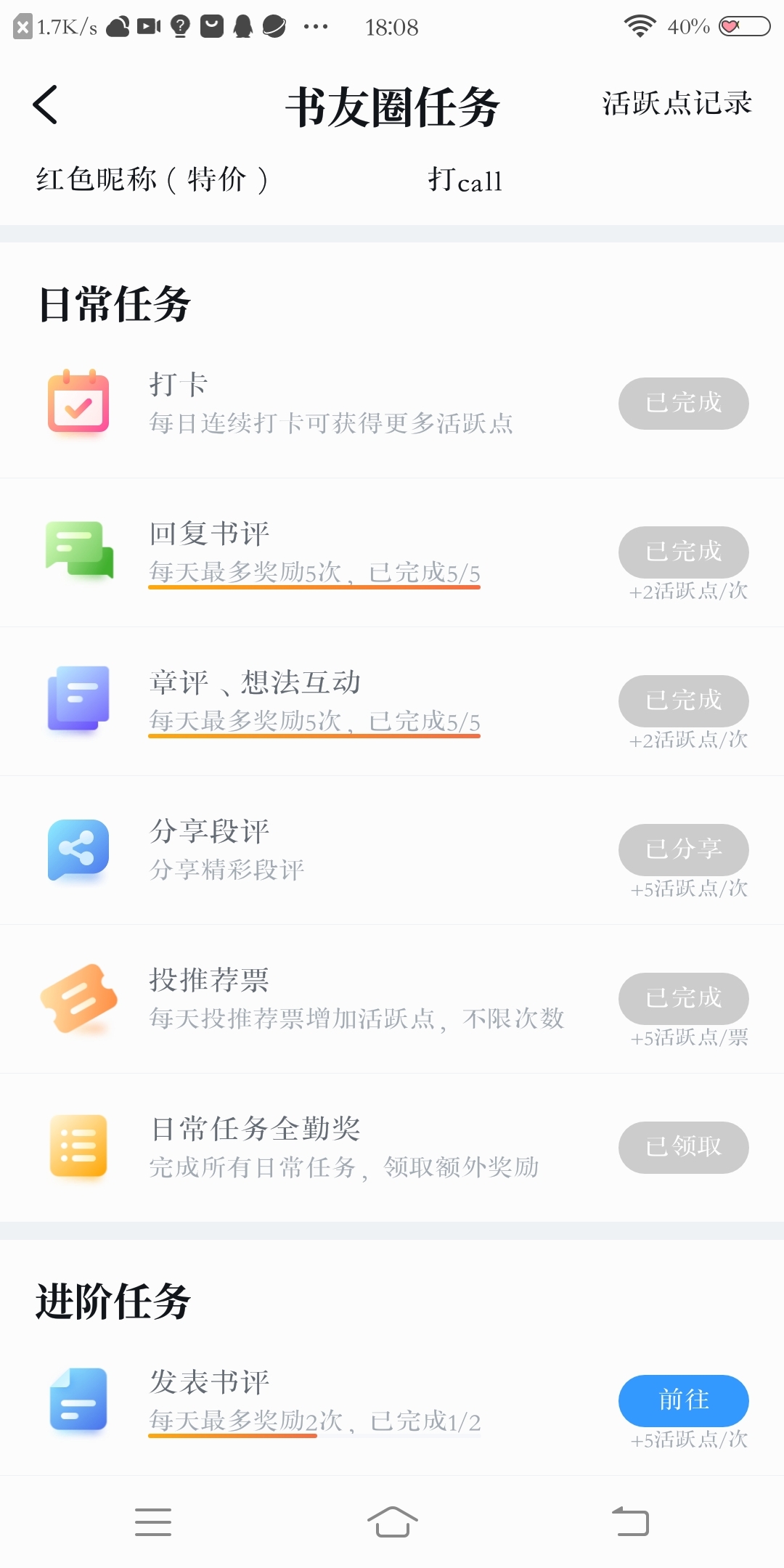The width and height of the screenshot is (784, 1568).
Task: Tap 已完成 button next to 投推荐票
Action: pyautogui.click(x=684, y=998)
